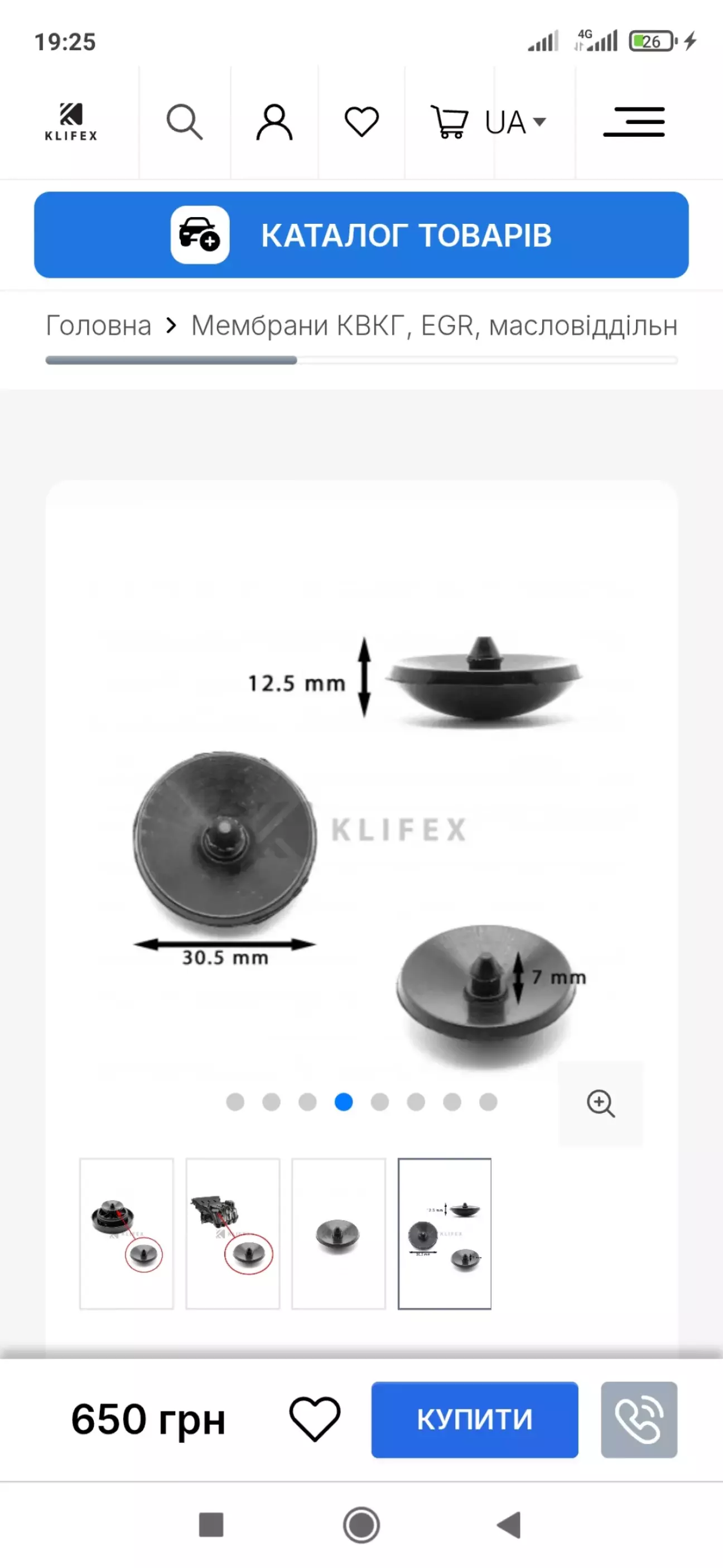Zoom the product image with the magnifier-plus icon
723x1568 pixels.
click(601, 1104)
